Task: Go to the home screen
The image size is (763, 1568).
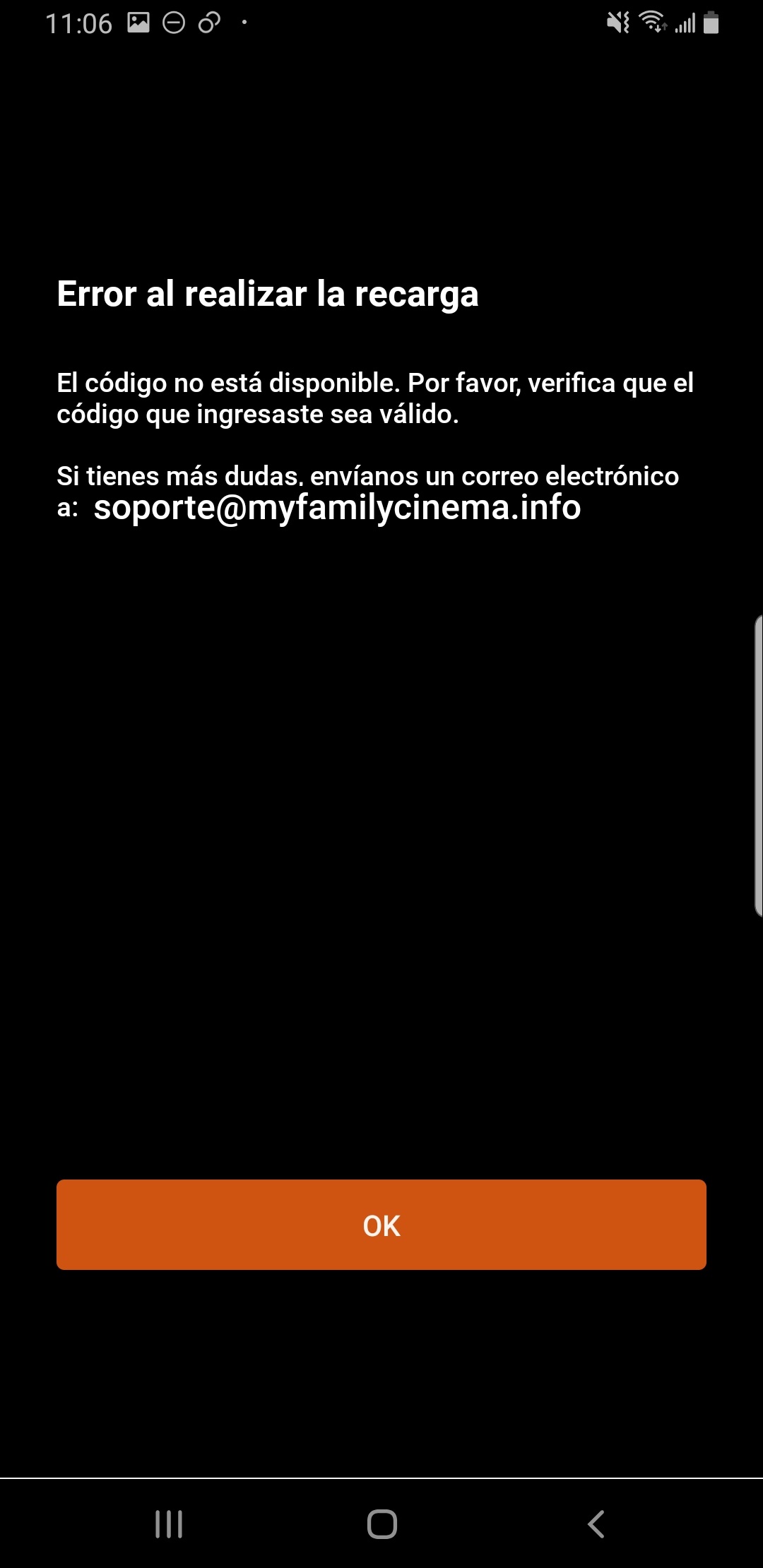Action: (381, 1524)
